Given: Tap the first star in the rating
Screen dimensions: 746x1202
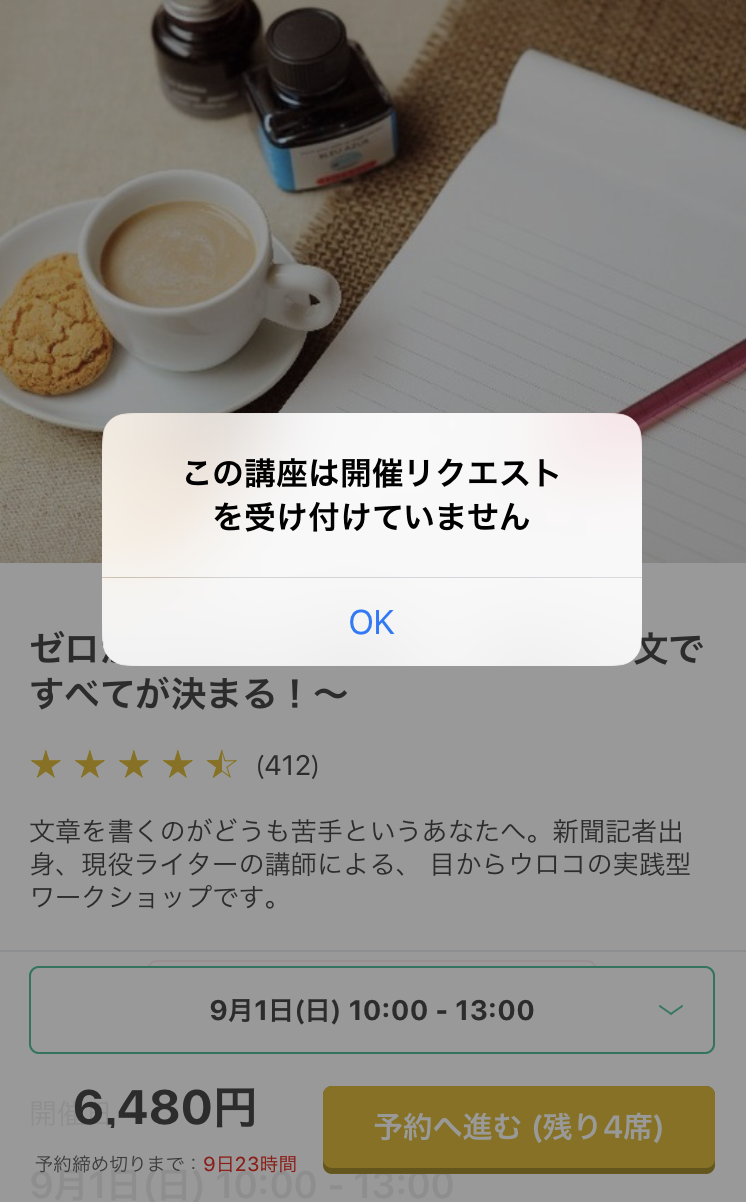Looking at the screenshot, I should (x=44, y=765).
